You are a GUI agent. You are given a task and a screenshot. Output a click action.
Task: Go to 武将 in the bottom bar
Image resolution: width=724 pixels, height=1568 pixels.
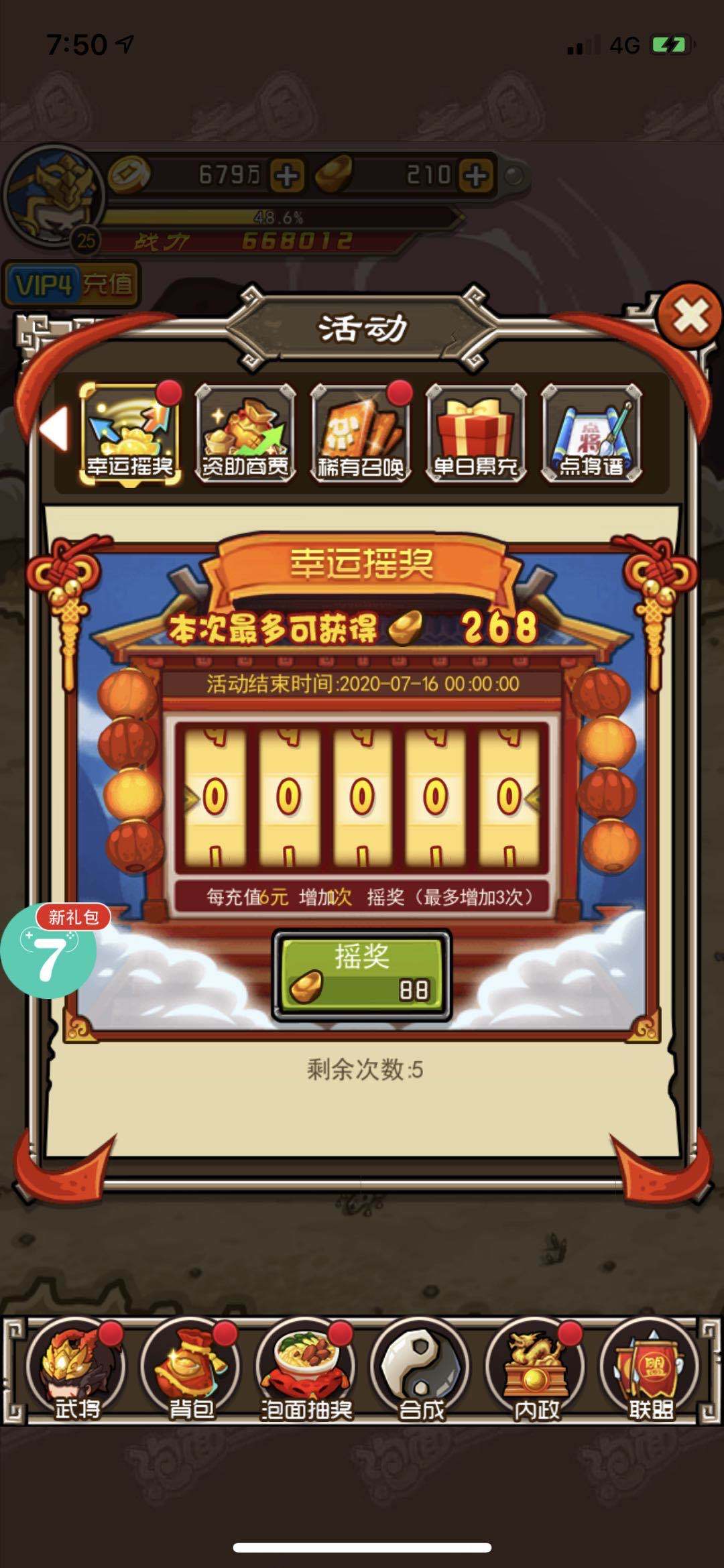coord(77,1369)
